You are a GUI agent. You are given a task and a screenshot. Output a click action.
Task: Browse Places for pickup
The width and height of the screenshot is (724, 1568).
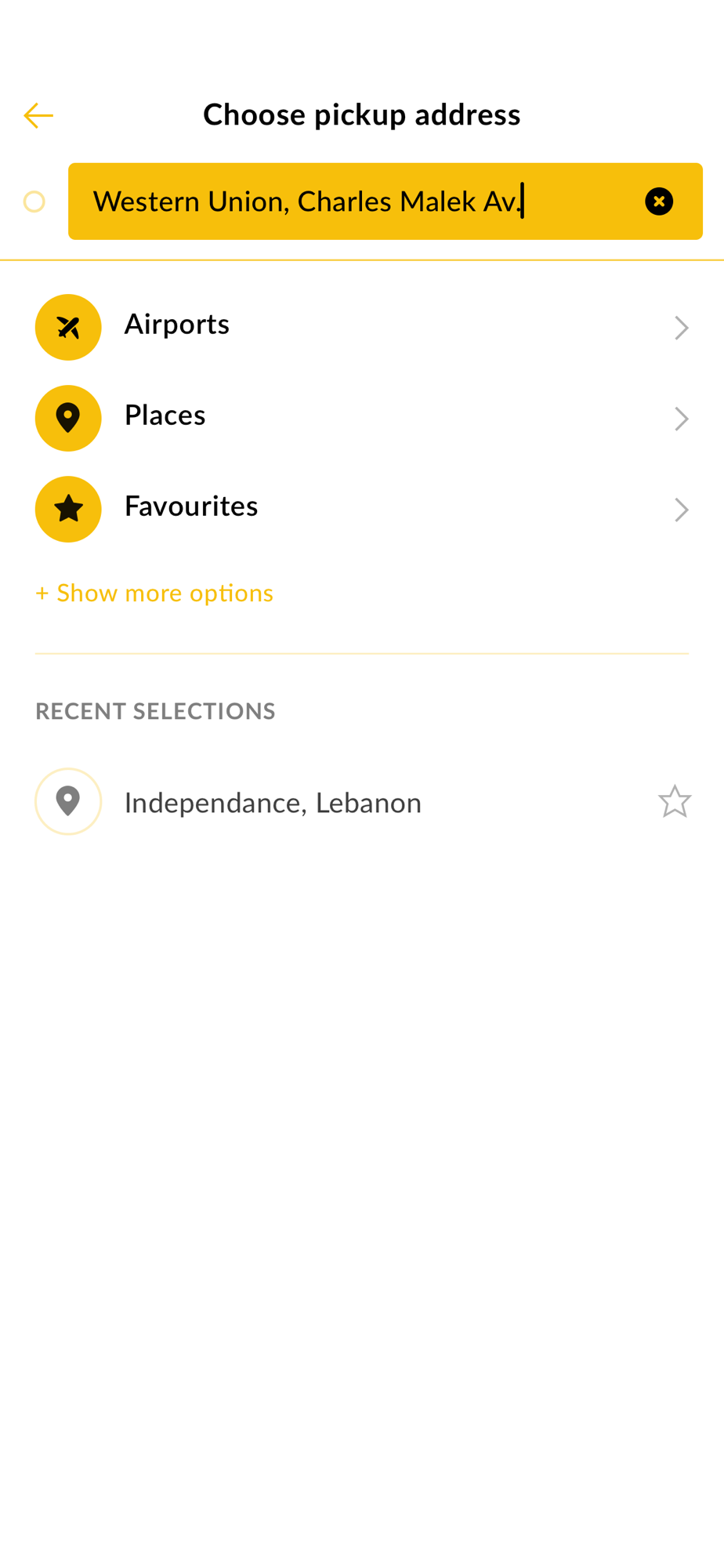point(361,418)
